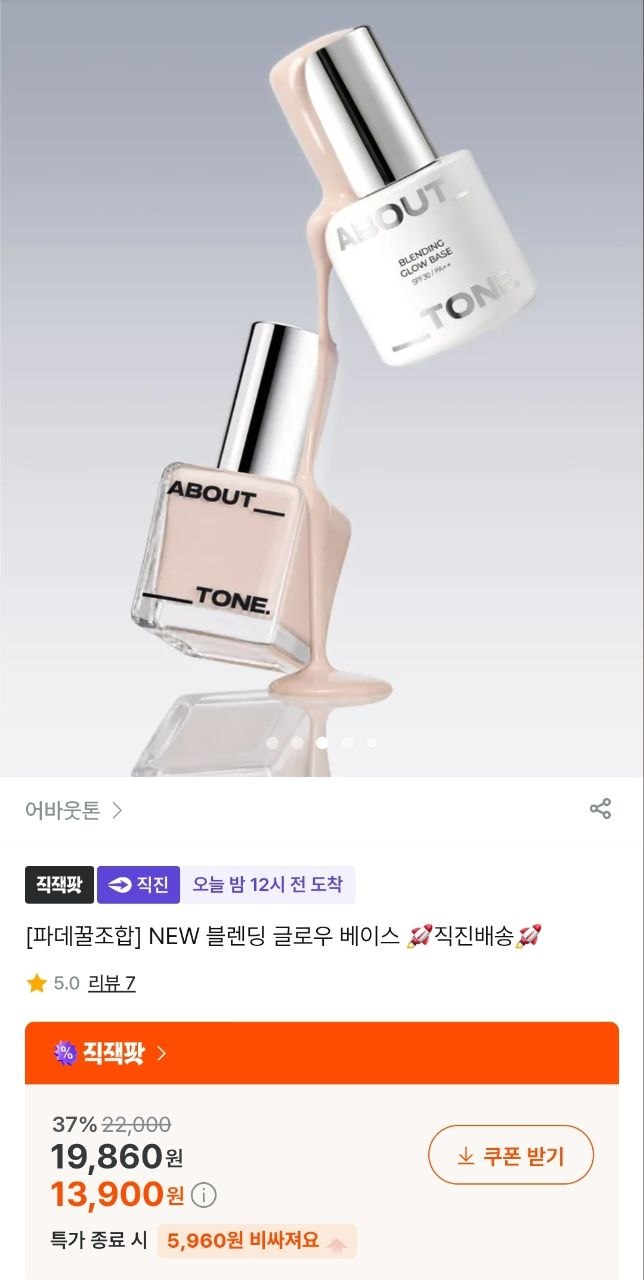
Task: Open the orange 직잭팟 banner
Action: point(322,1052)
